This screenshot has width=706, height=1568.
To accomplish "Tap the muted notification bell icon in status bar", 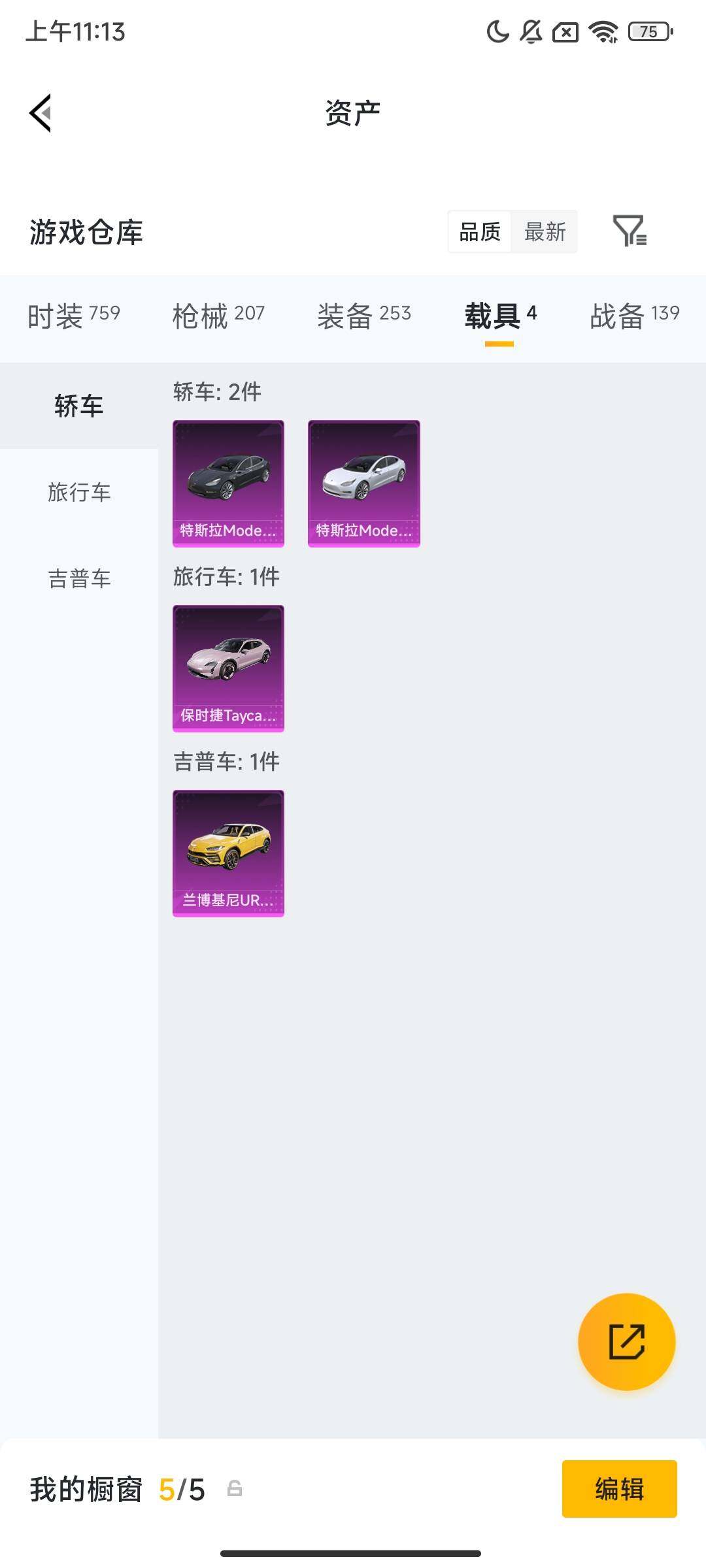I will (x=531, y=32).
